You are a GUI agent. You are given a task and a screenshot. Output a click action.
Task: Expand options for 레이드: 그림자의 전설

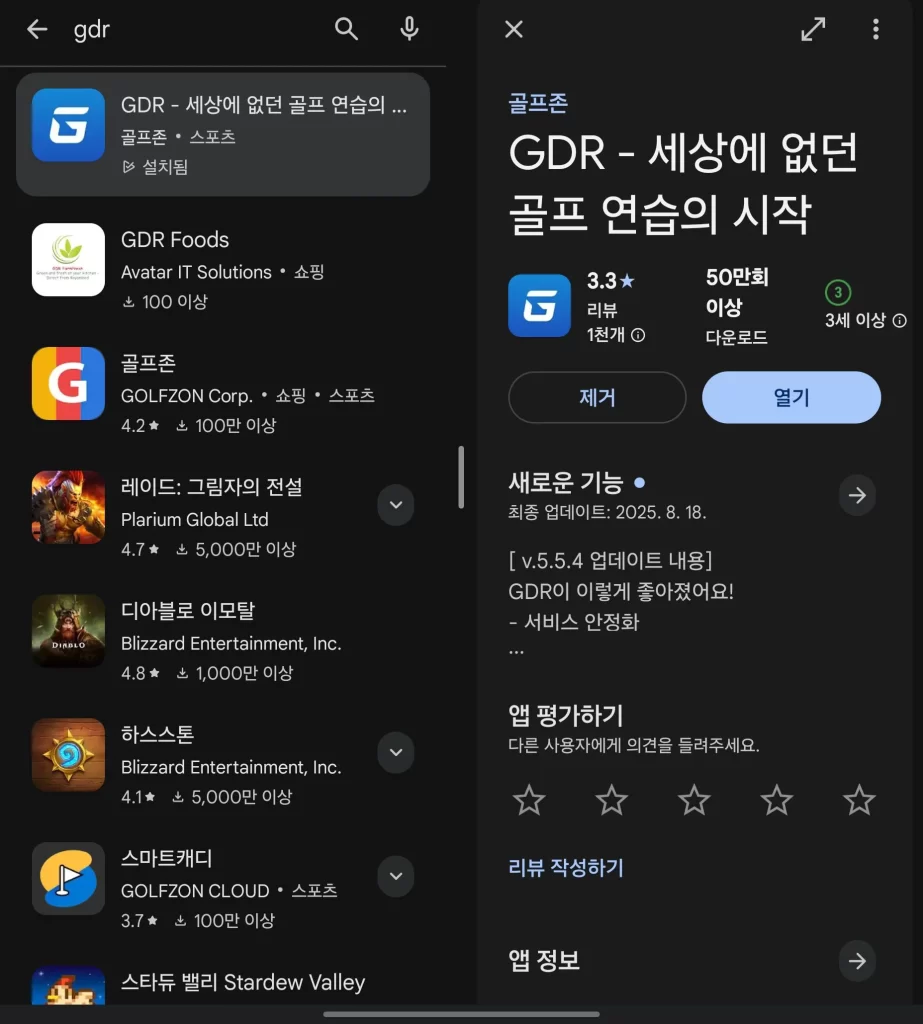(x=395, y=505)
